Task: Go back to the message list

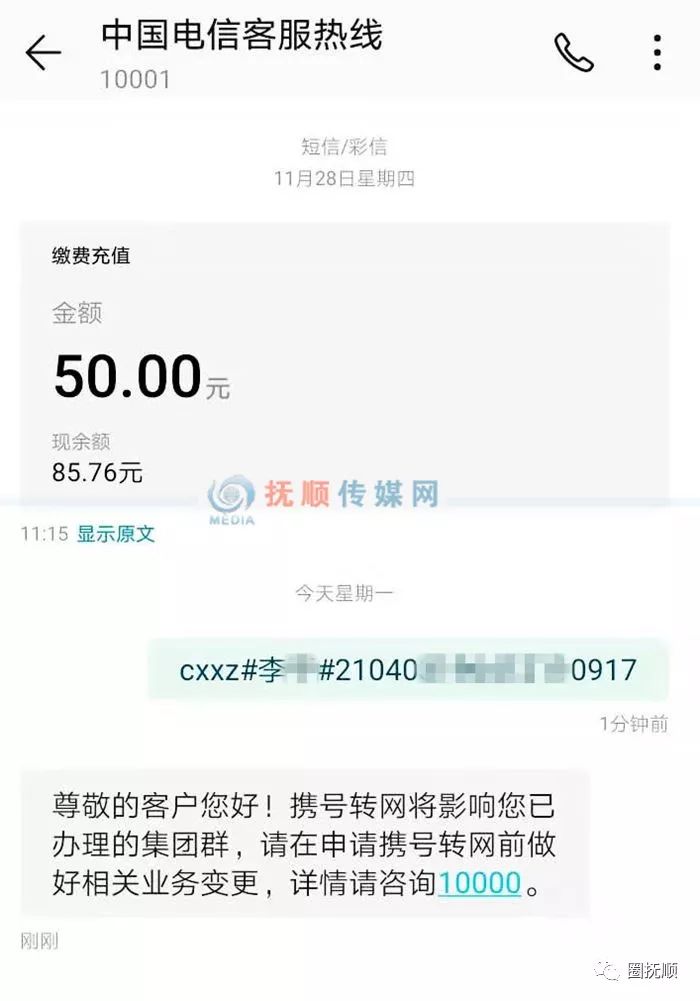Action: (43, 53)
